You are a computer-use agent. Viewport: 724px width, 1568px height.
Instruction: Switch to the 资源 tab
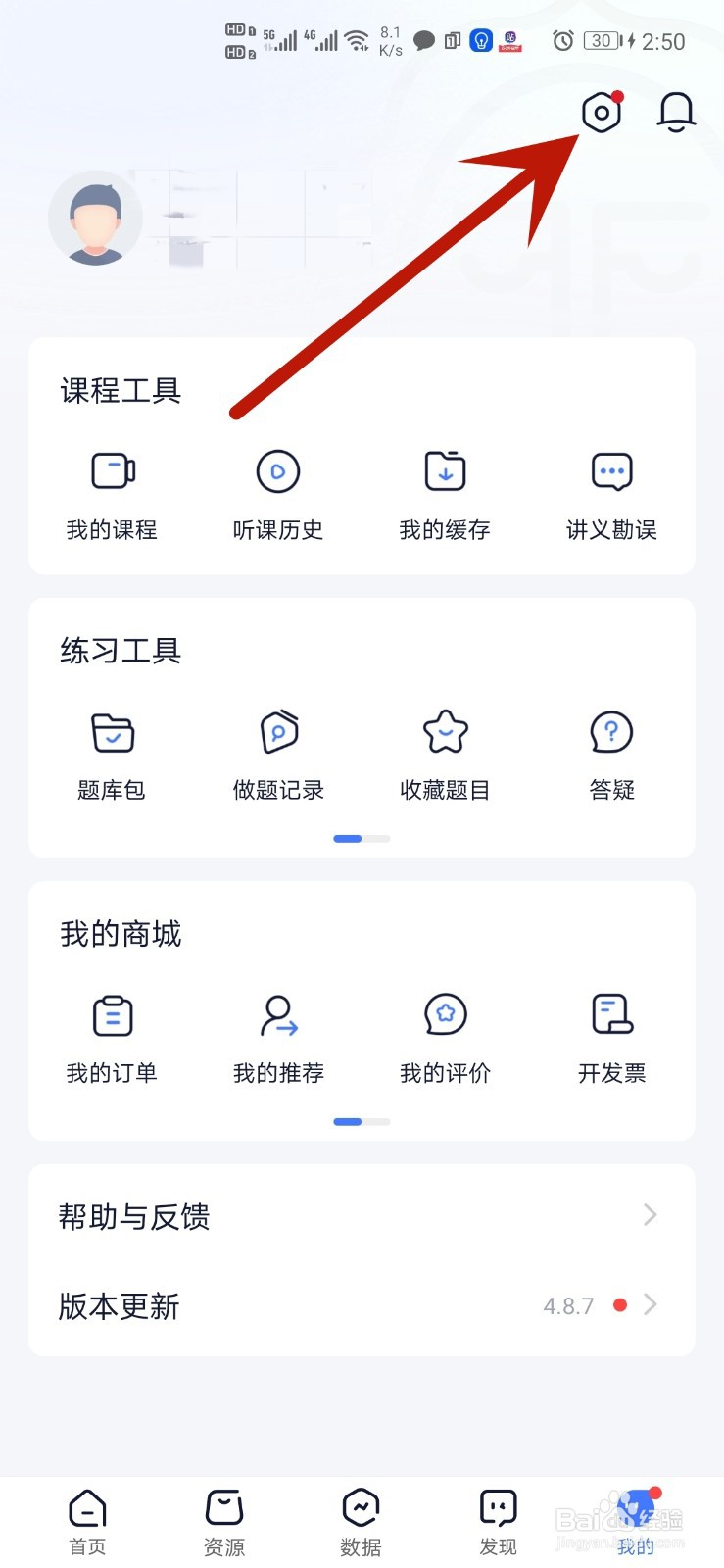[x=224, y=1522]
